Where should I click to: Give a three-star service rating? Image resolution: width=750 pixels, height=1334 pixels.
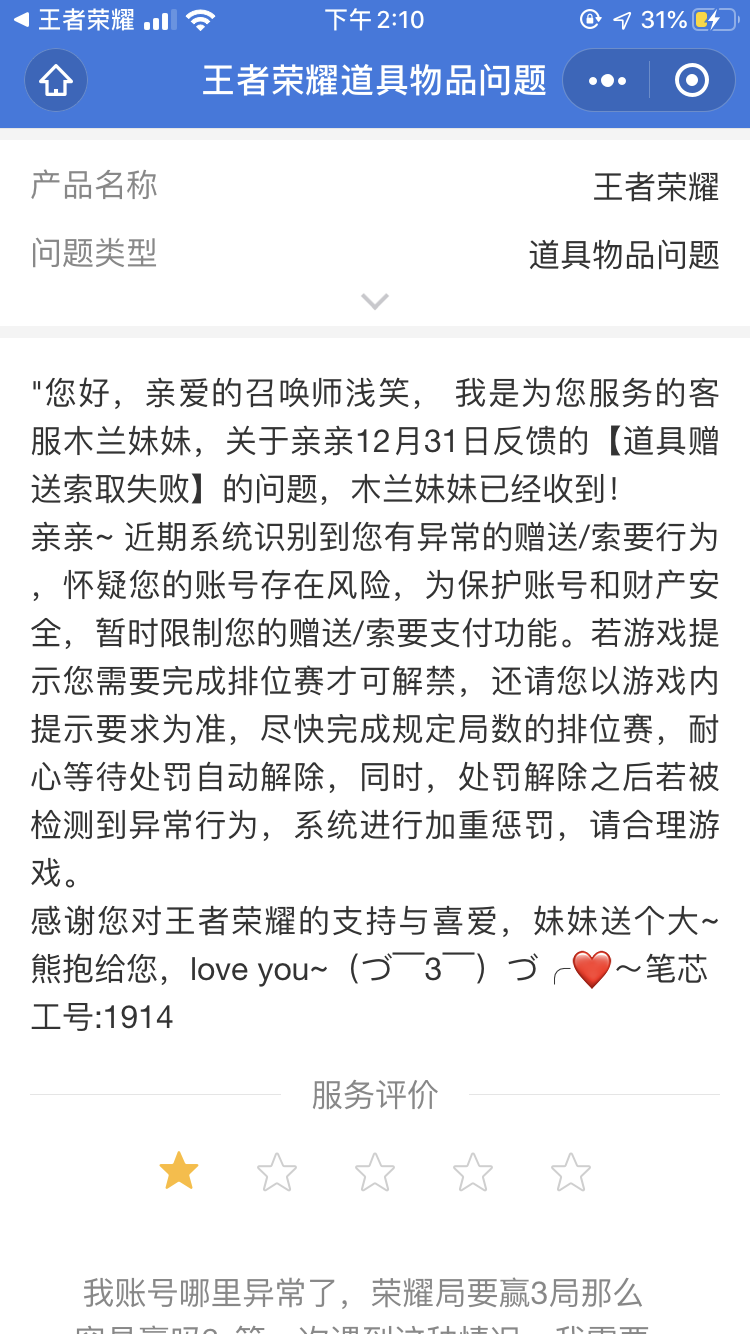(375, 1171)
